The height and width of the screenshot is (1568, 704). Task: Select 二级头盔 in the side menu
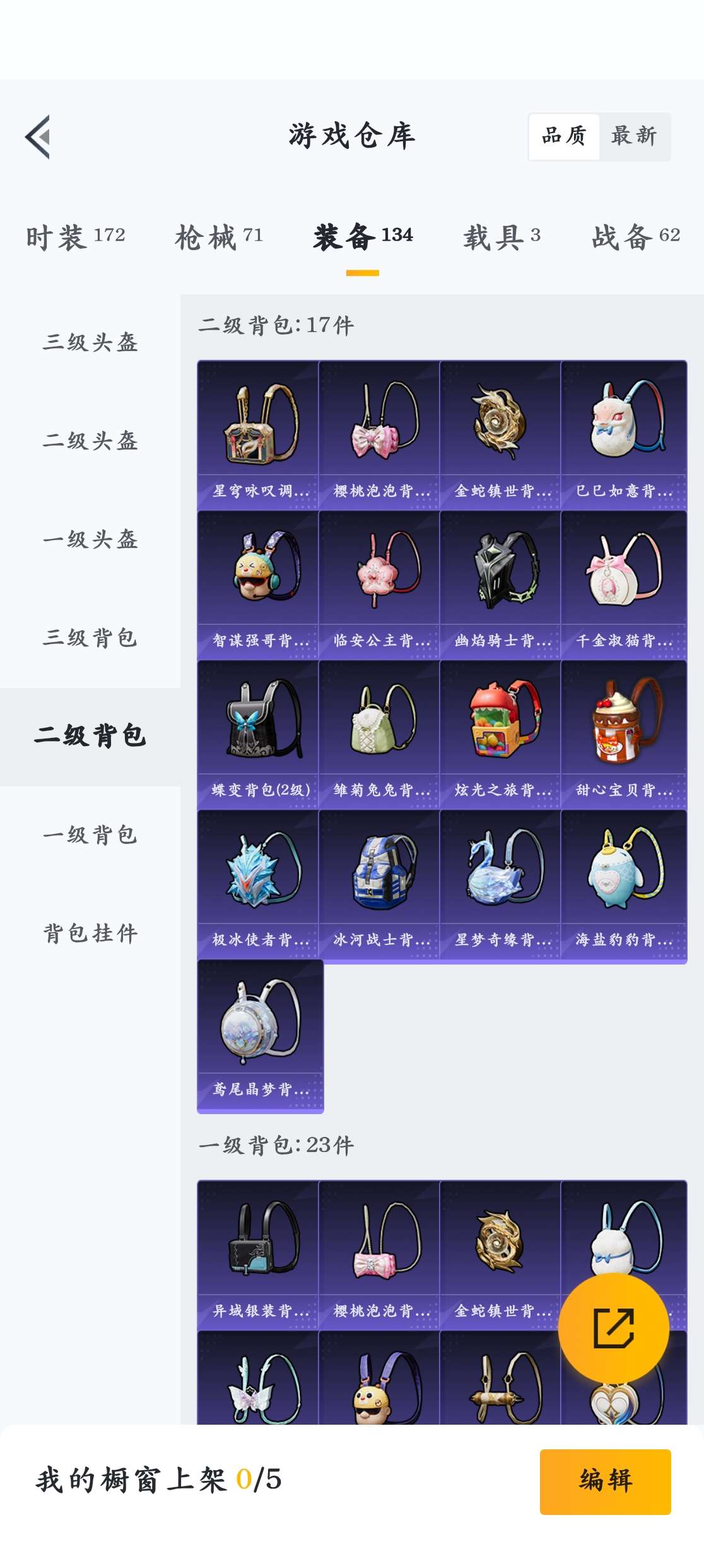[x=90, y=441]
